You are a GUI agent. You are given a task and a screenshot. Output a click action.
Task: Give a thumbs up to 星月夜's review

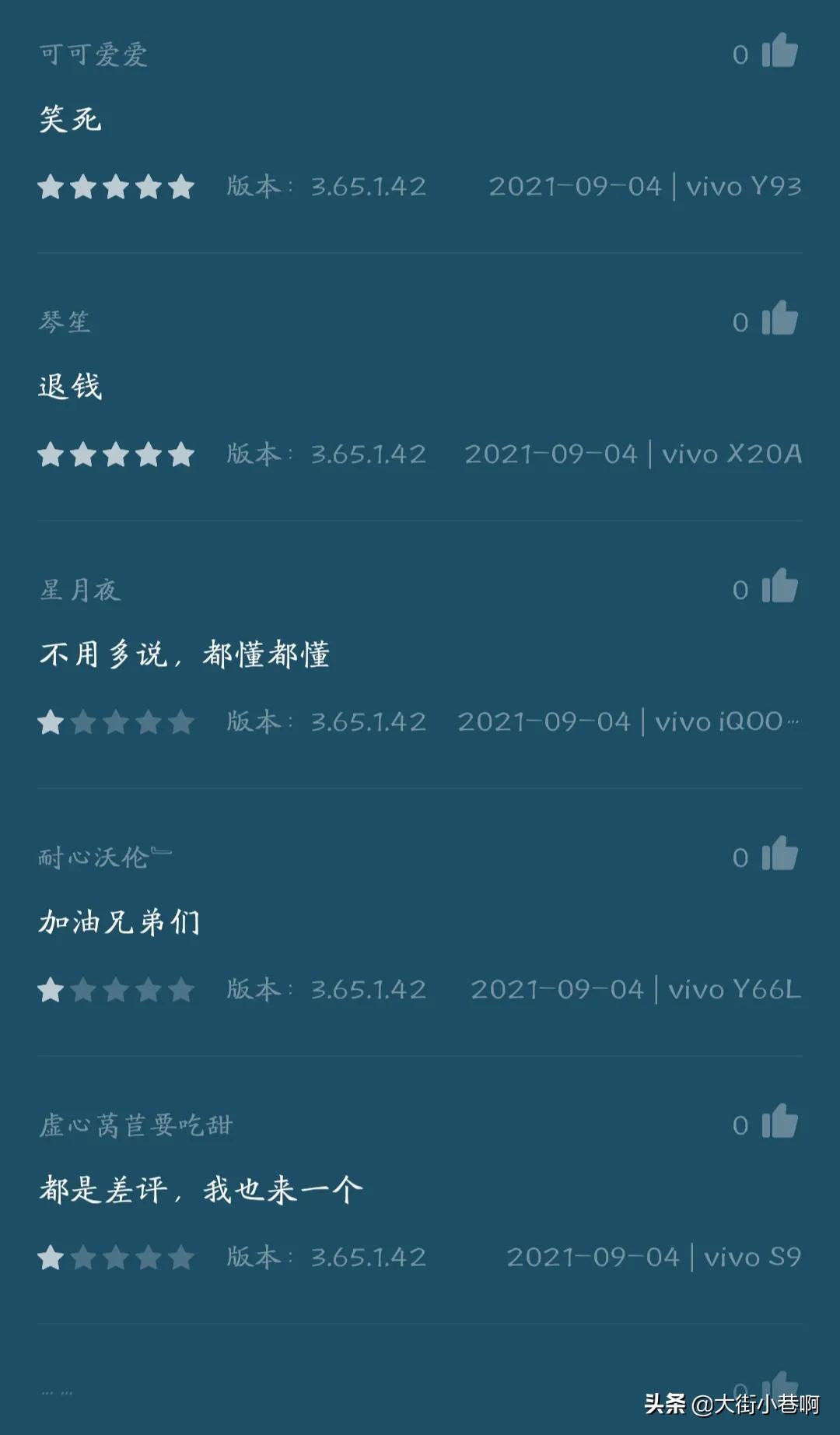point(780,586)
